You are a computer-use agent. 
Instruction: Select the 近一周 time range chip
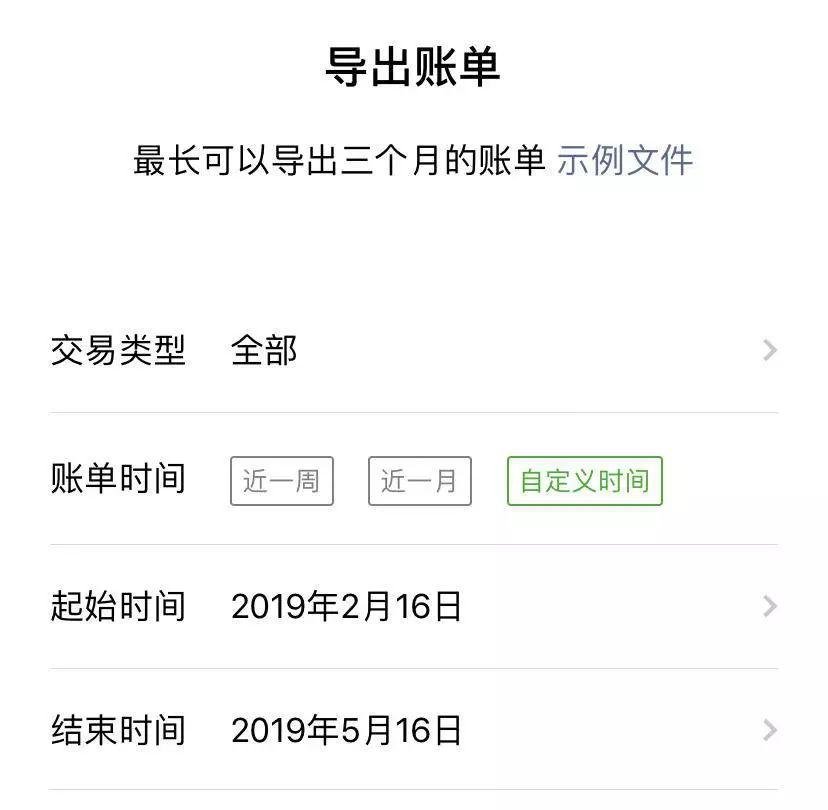coord(281,481)
